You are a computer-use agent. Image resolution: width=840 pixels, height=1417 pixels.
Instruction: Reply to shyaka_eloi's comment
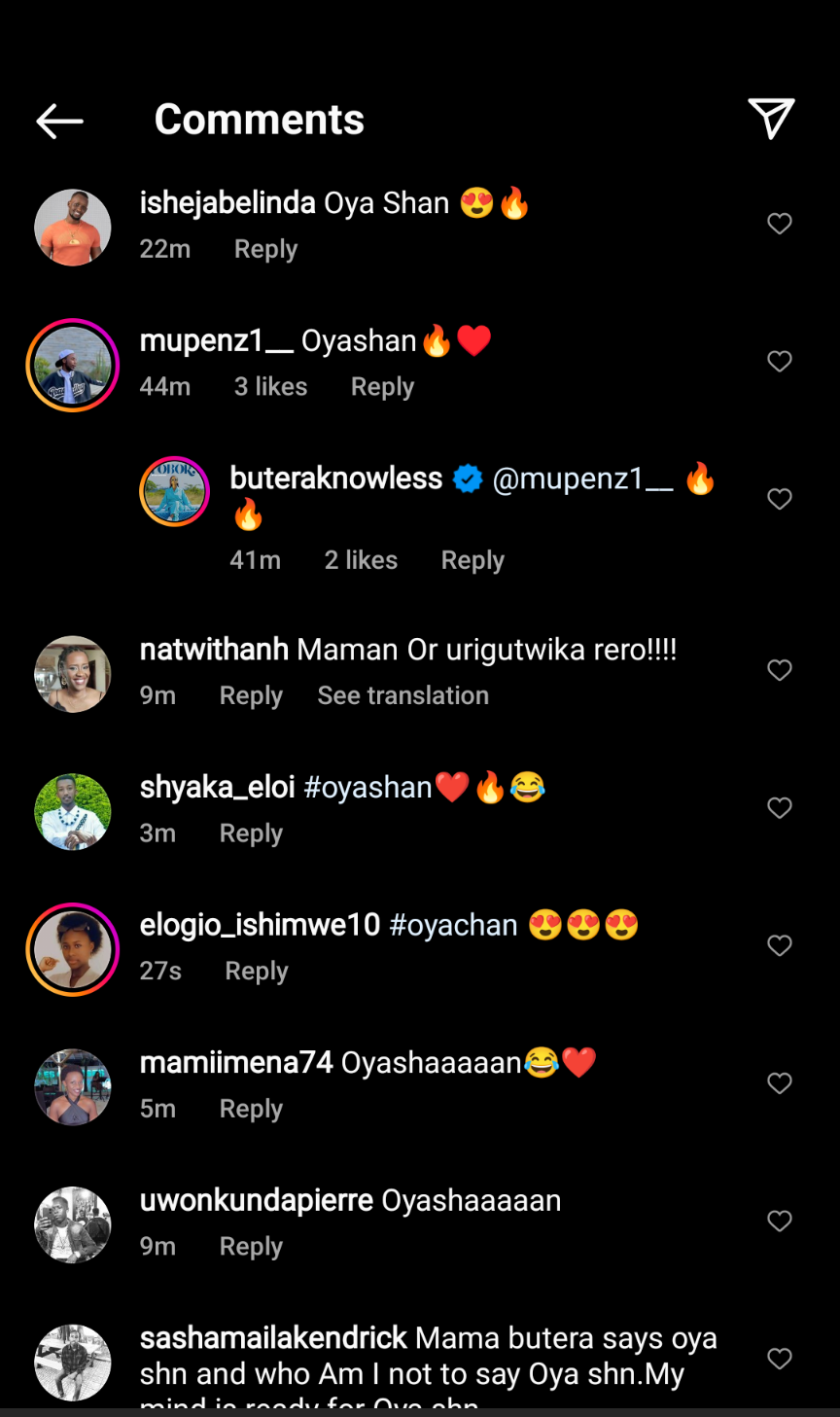coord(251,833)
